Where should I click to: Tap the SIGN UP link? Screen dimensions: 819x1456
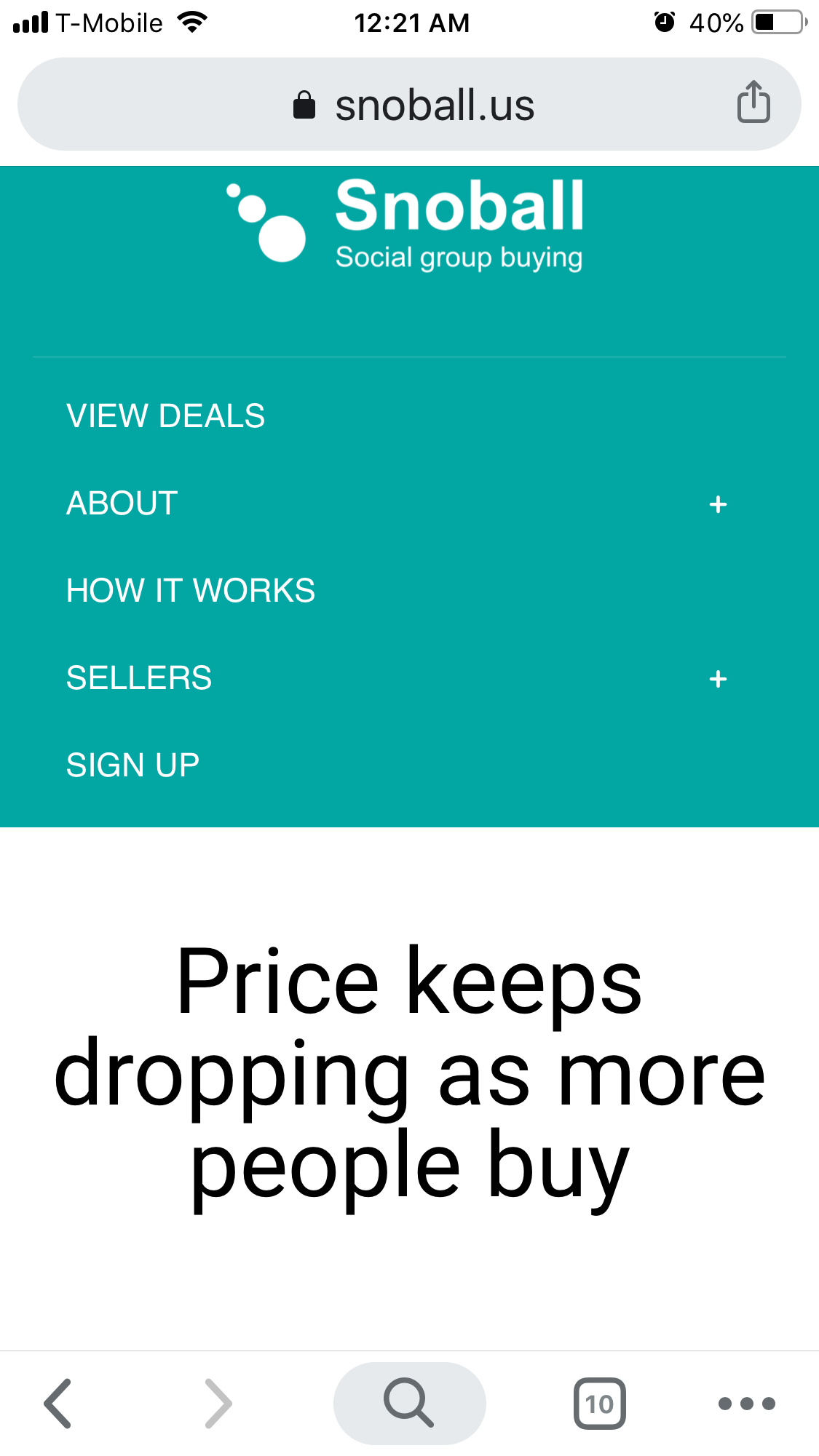pos(132,764)
